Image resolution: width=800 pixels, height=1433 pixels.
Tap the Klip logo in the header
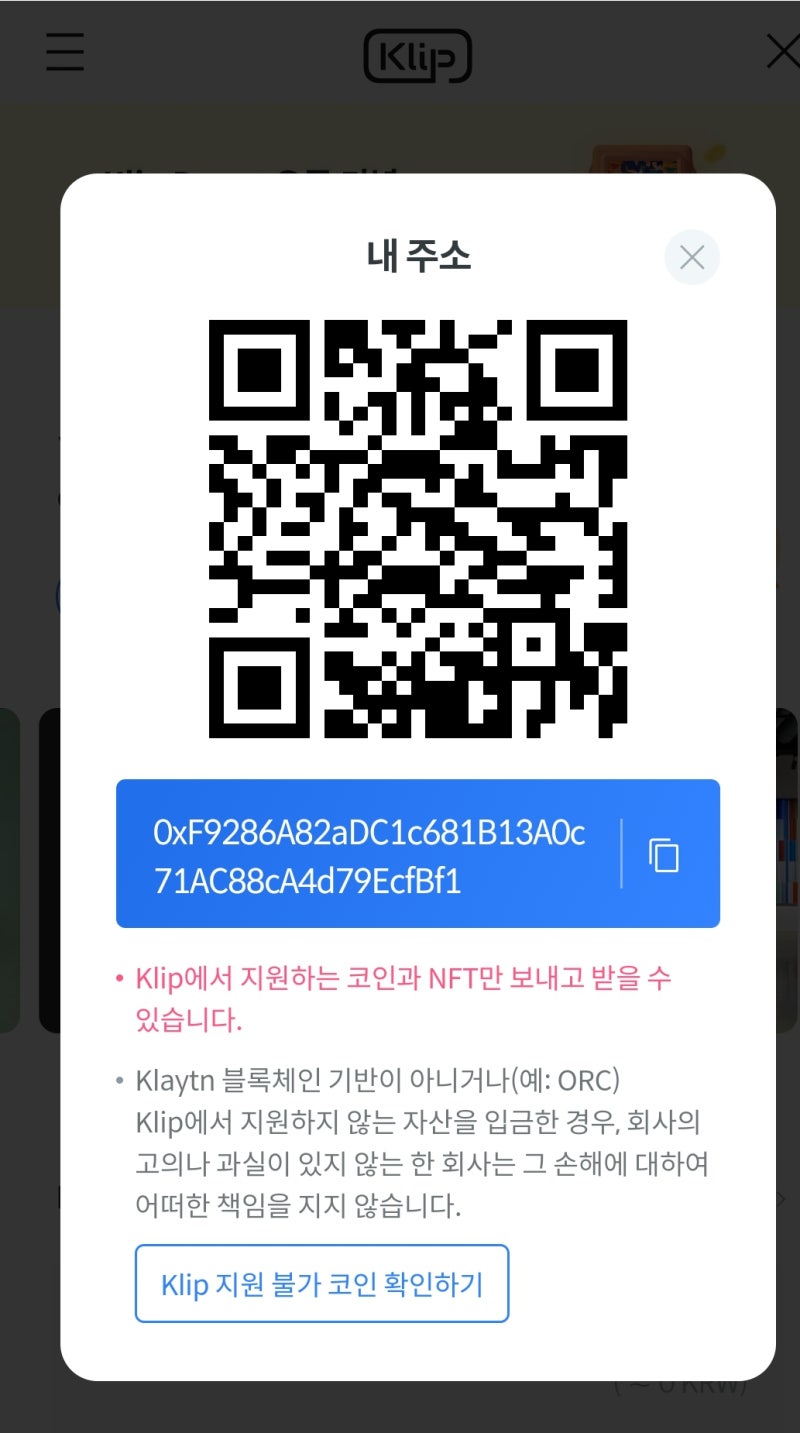[418, 57]
